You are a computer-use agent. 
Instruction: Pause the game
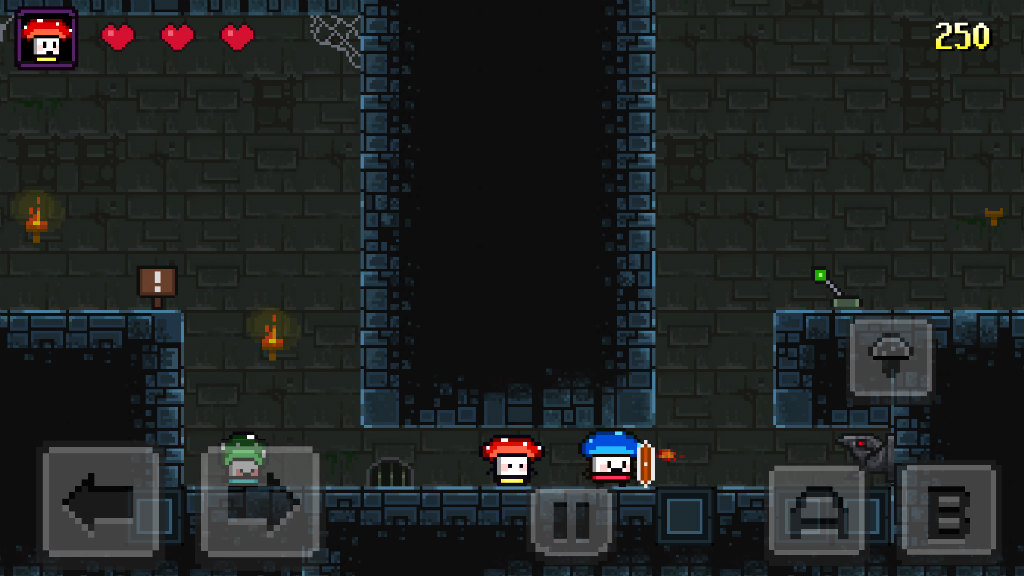572,520
